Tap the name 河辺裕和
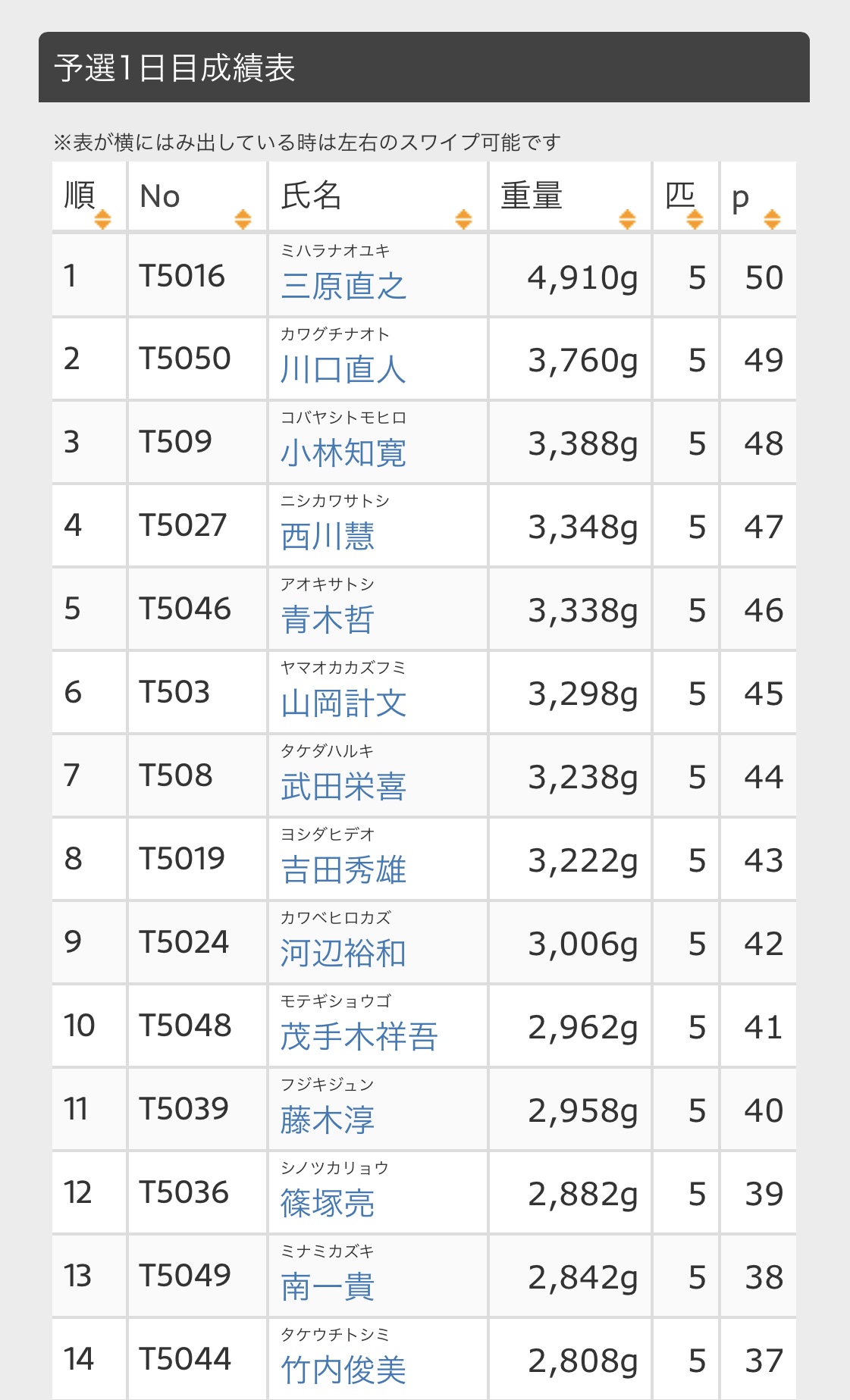This screenshot has width=850, height=1400. click(343, 954)
